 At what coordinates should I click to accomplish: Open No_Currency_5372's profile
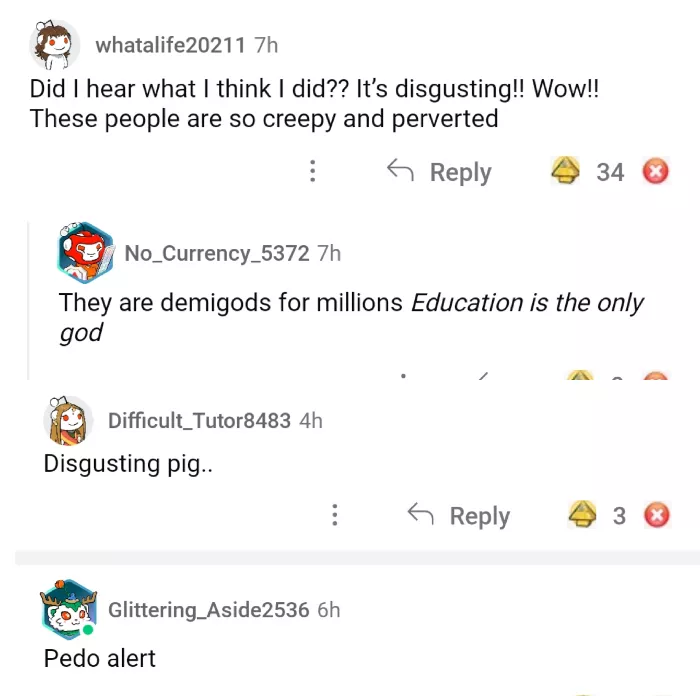pos(216,253)
